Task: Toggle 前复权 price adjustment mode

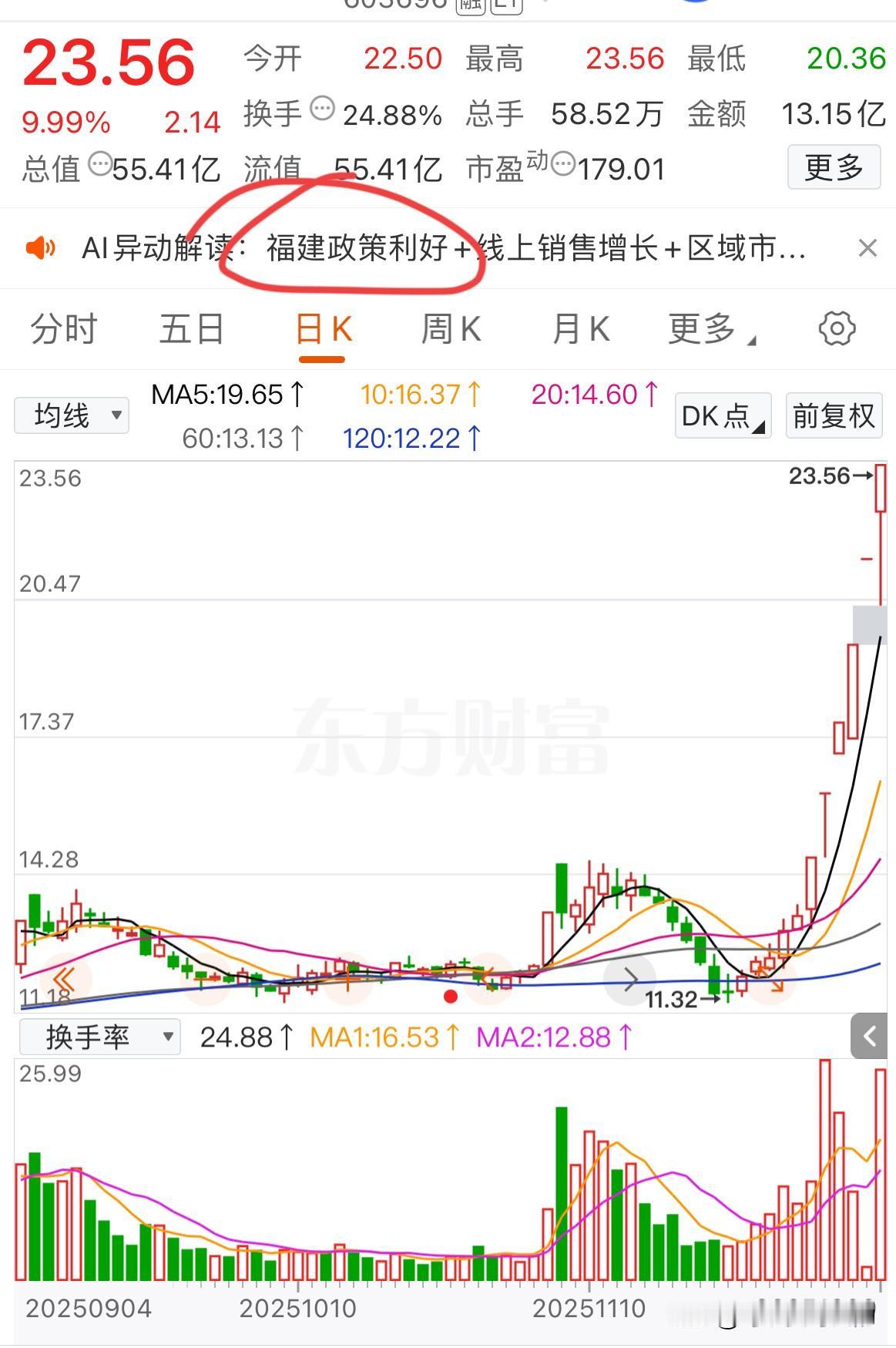Action: pyautogui.click(x=833, y=415)
